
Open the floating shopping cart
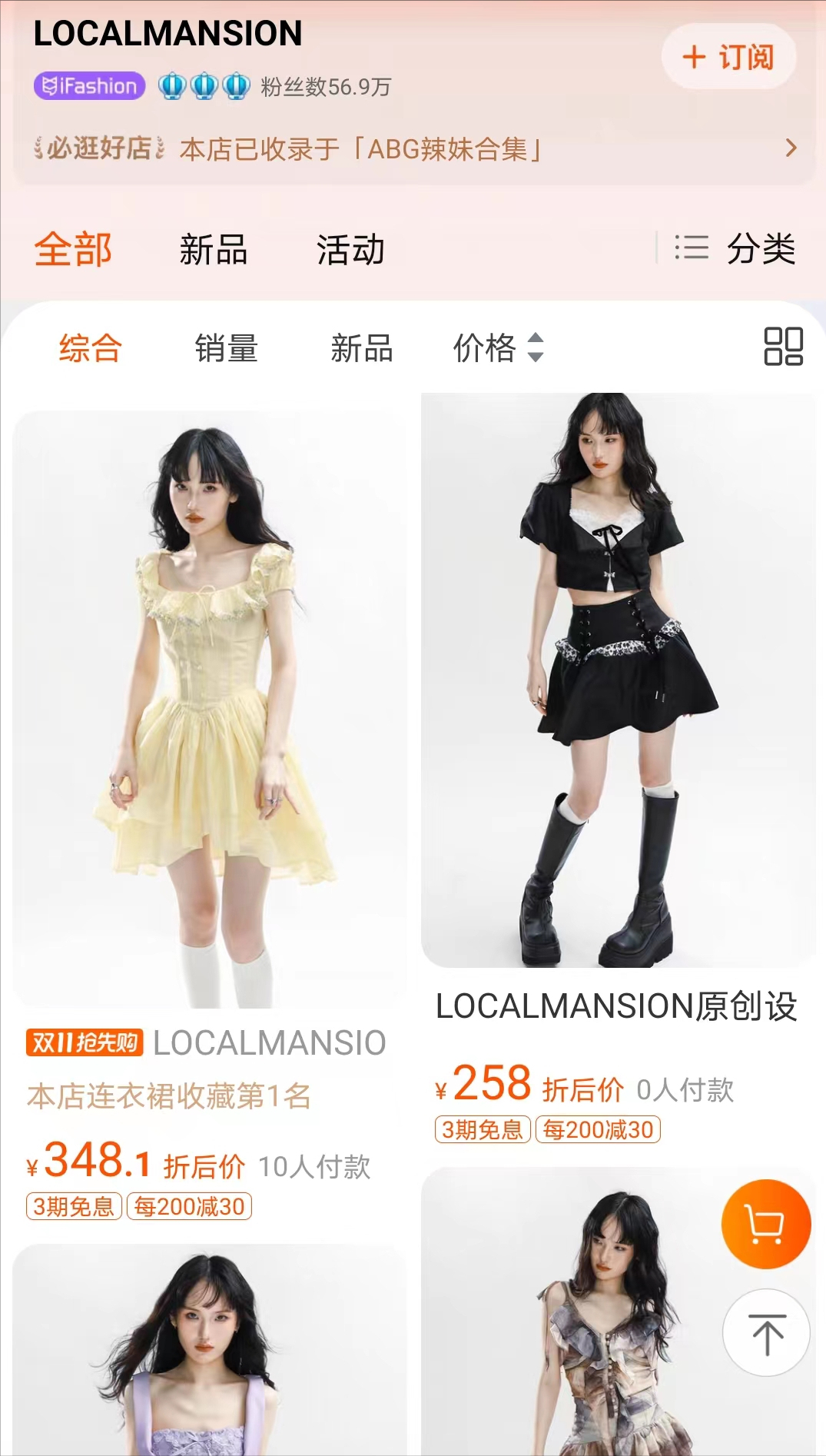(765, 1224)
